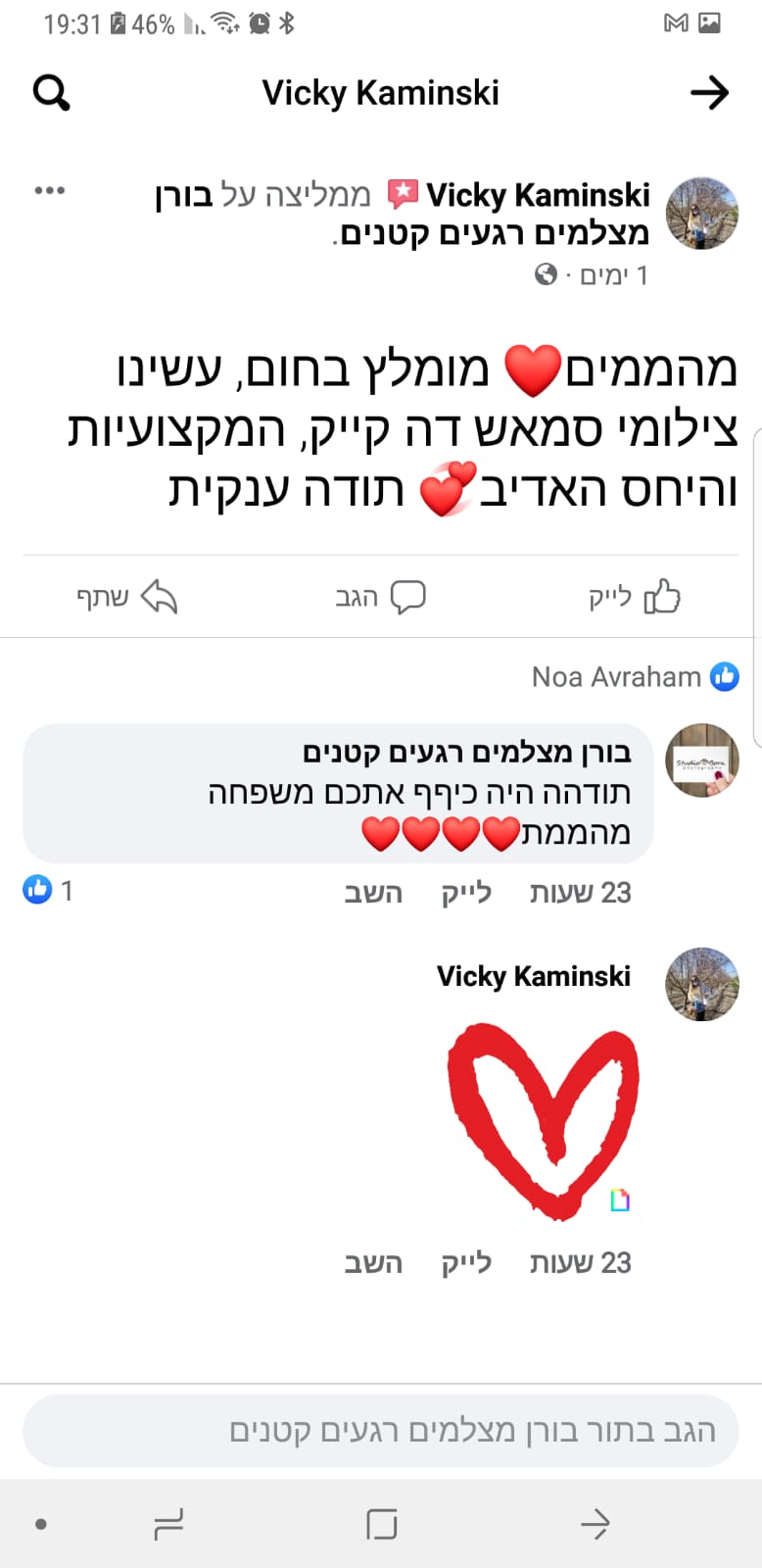Open Vicky Kaminski's profile picture on the post
762x1568 pixels.
(702, 214)
